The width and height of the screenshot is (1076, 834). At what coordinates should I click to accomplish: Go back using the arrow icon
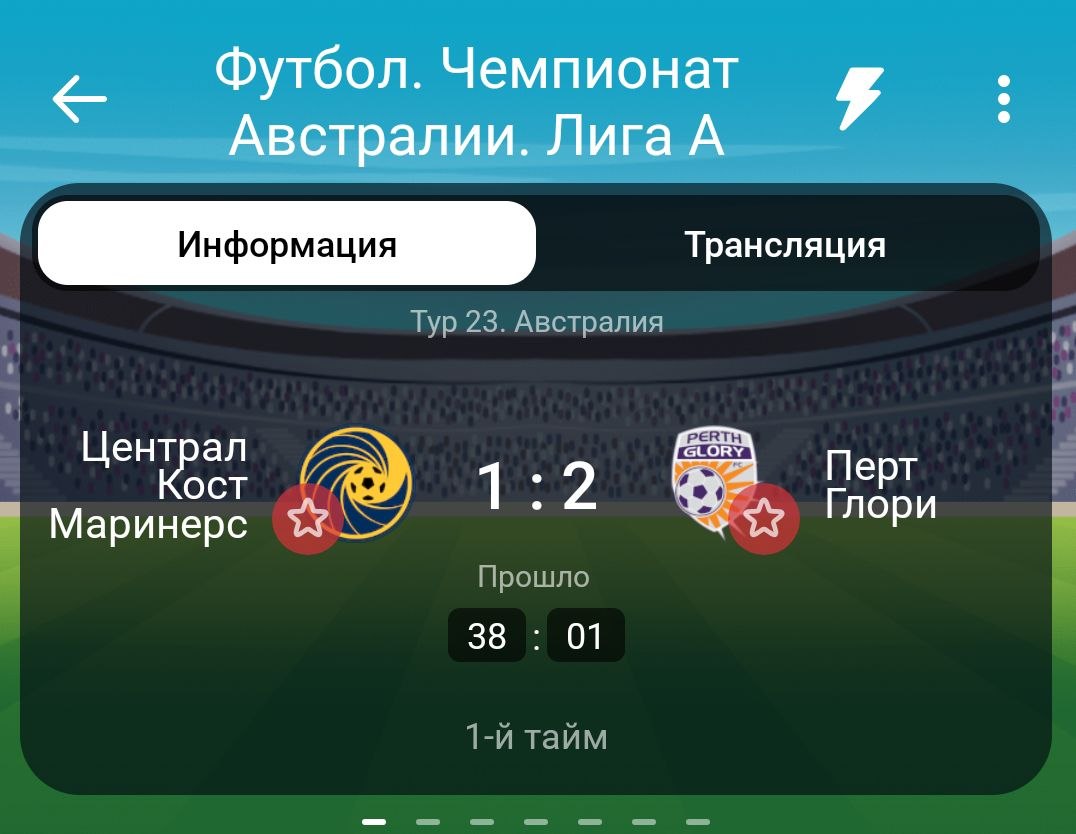pyautogui.click(x=79, y=99)
